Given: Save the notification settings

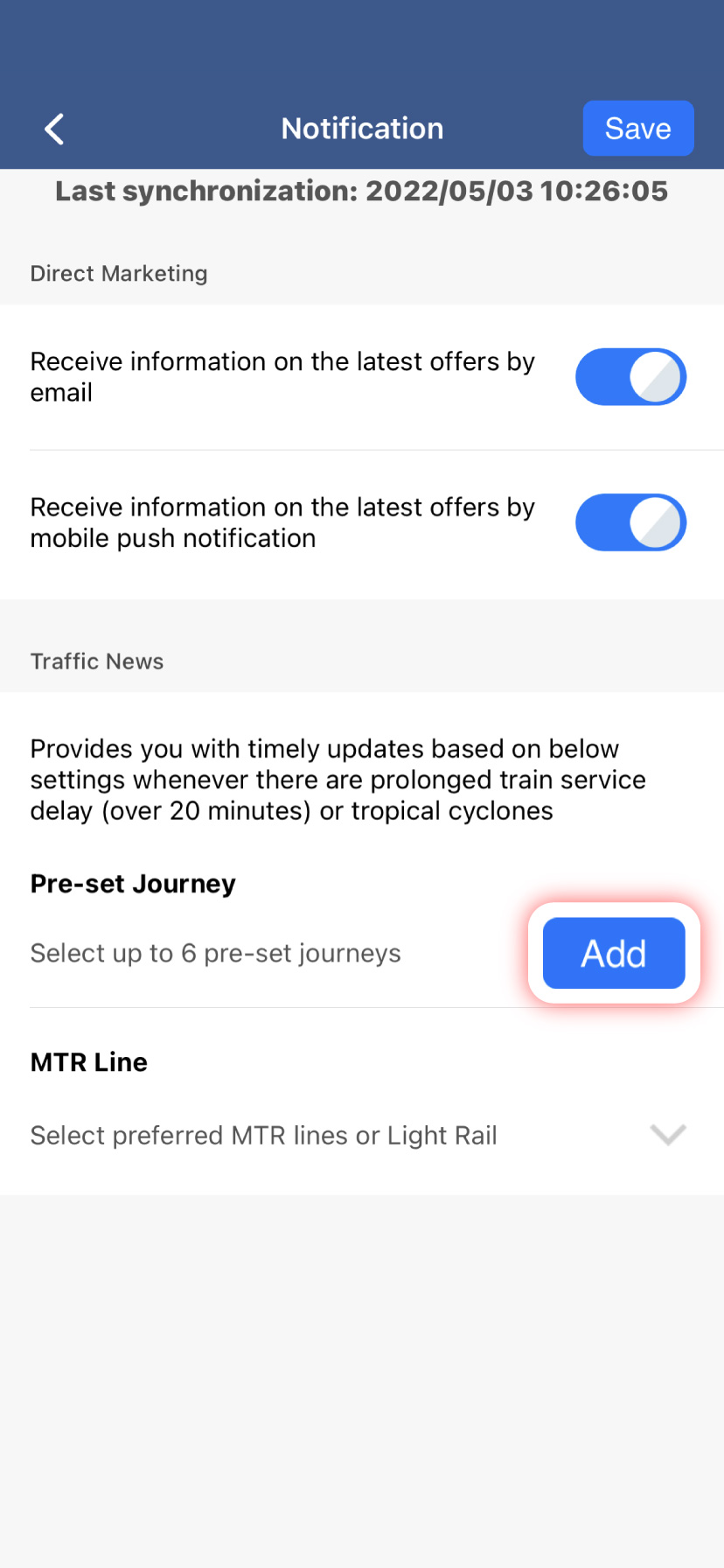Looking at the screenshot, I should (x=637, y=129).
